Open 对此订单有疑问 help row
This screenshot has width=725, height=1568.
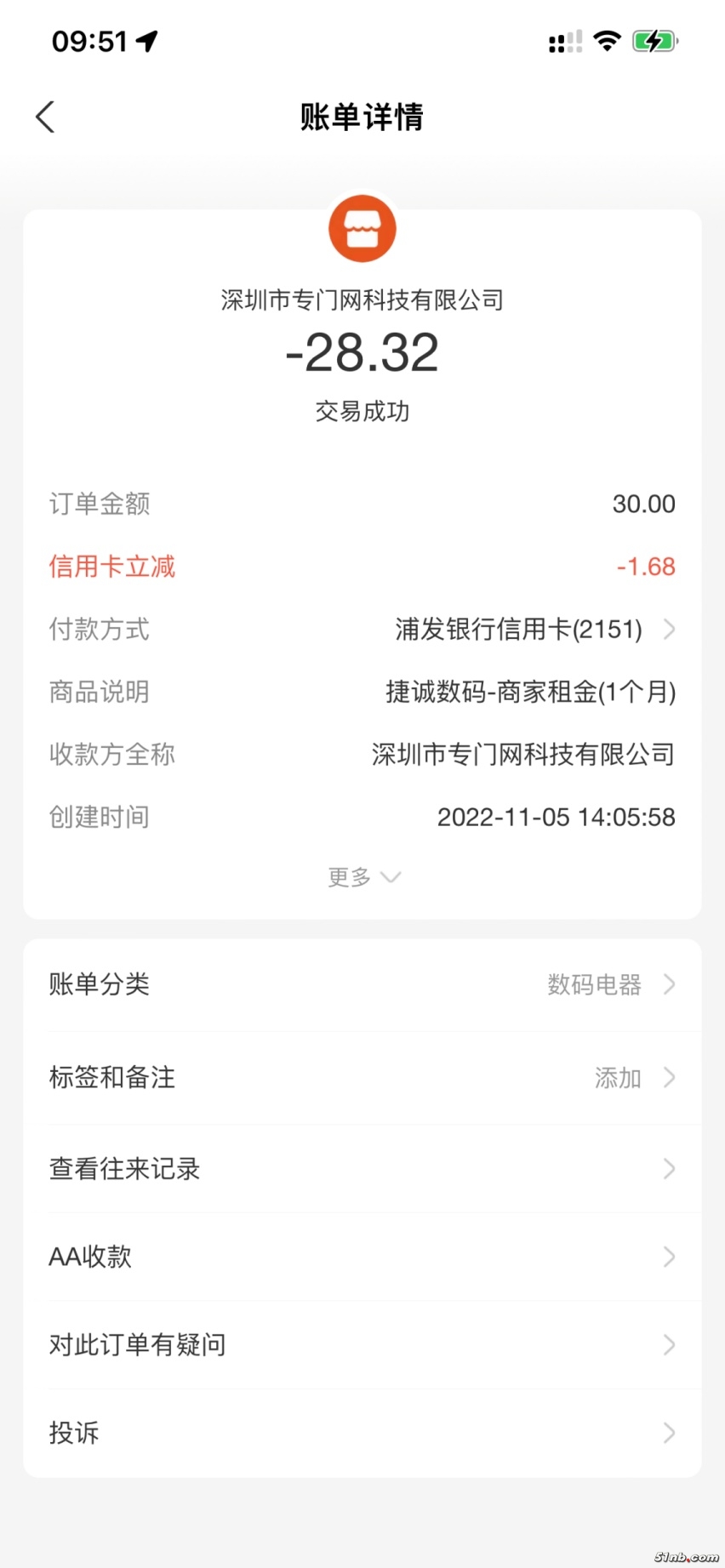(x=362, y=1345)
